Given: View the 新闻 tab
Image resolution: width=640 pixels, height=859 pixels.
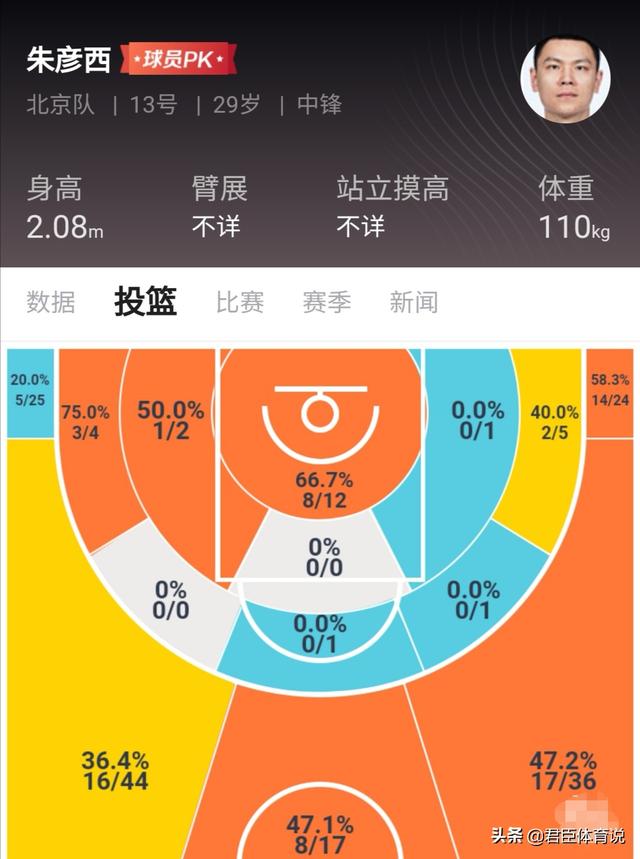Looking at the screenshot, I should pyautogui.click(x=413, y=302).
